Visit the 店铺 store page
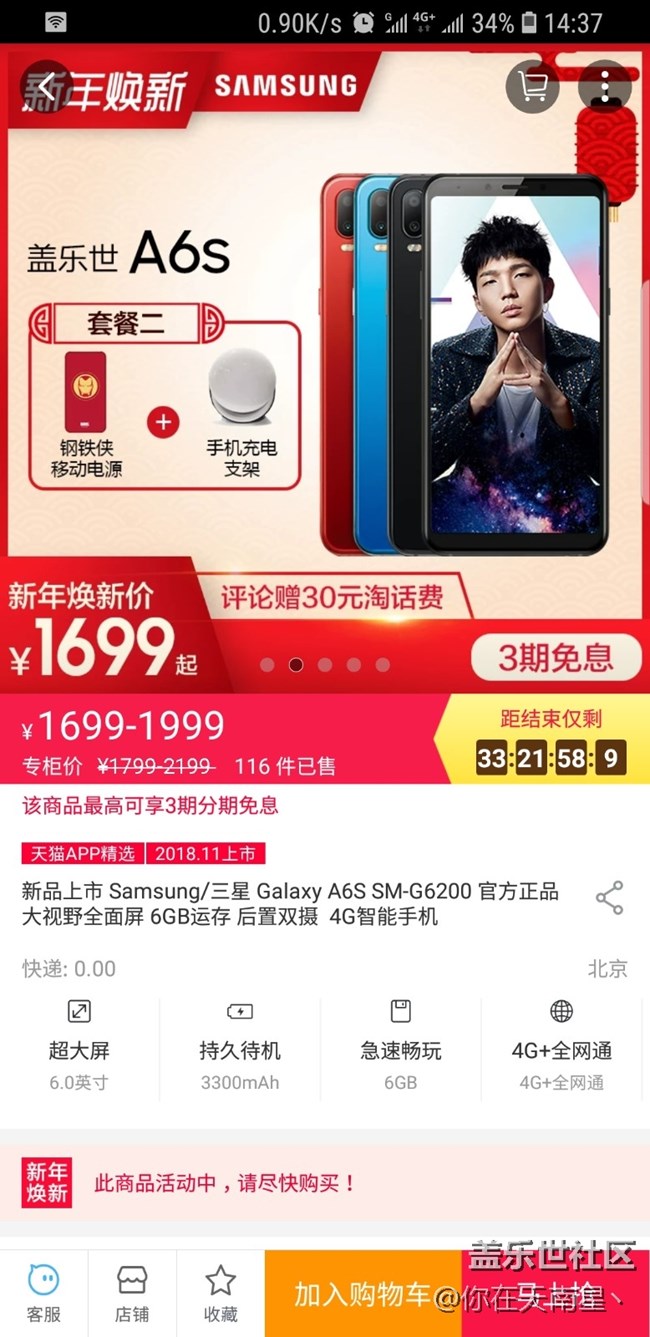This screenshot has width=650, height=1337. (132, 1292)
